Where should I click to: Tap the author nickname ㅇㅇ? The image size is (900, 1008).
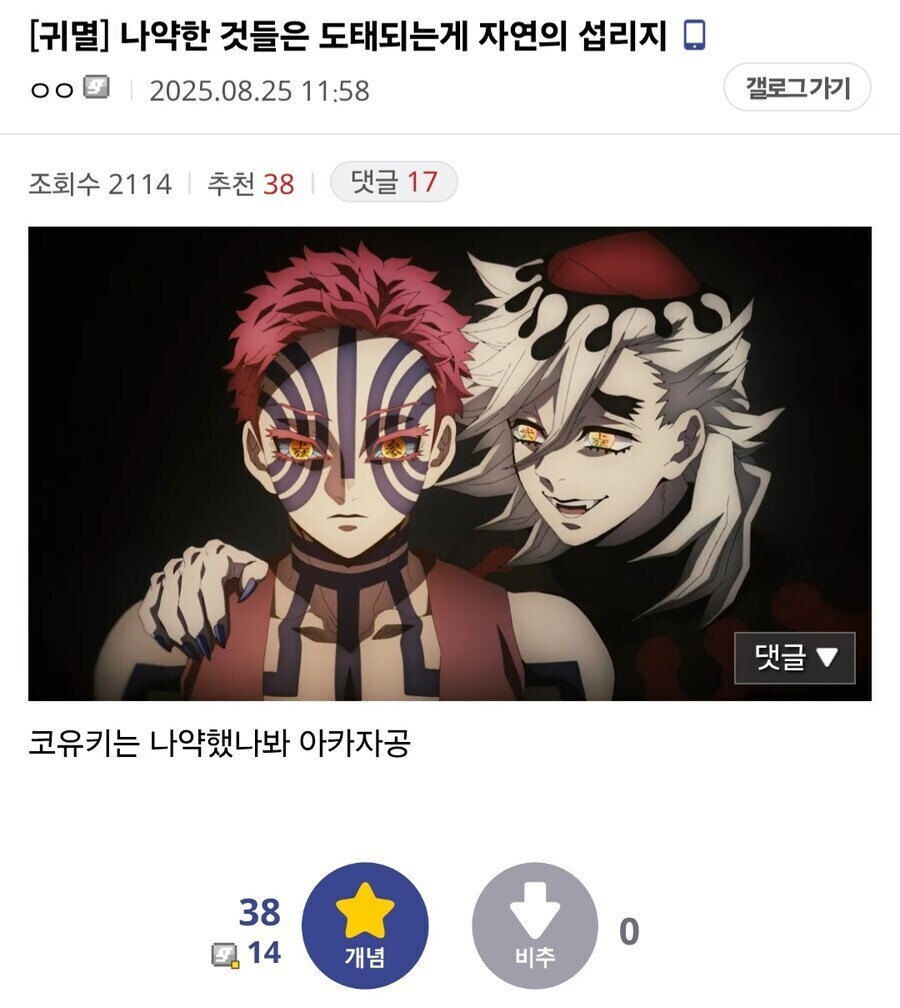[x=52, y=90]
